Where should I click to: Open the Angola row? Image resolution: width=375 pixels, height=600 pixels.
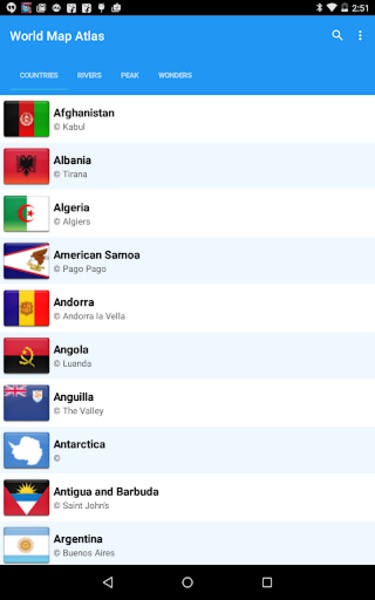(x=188, y=356)
